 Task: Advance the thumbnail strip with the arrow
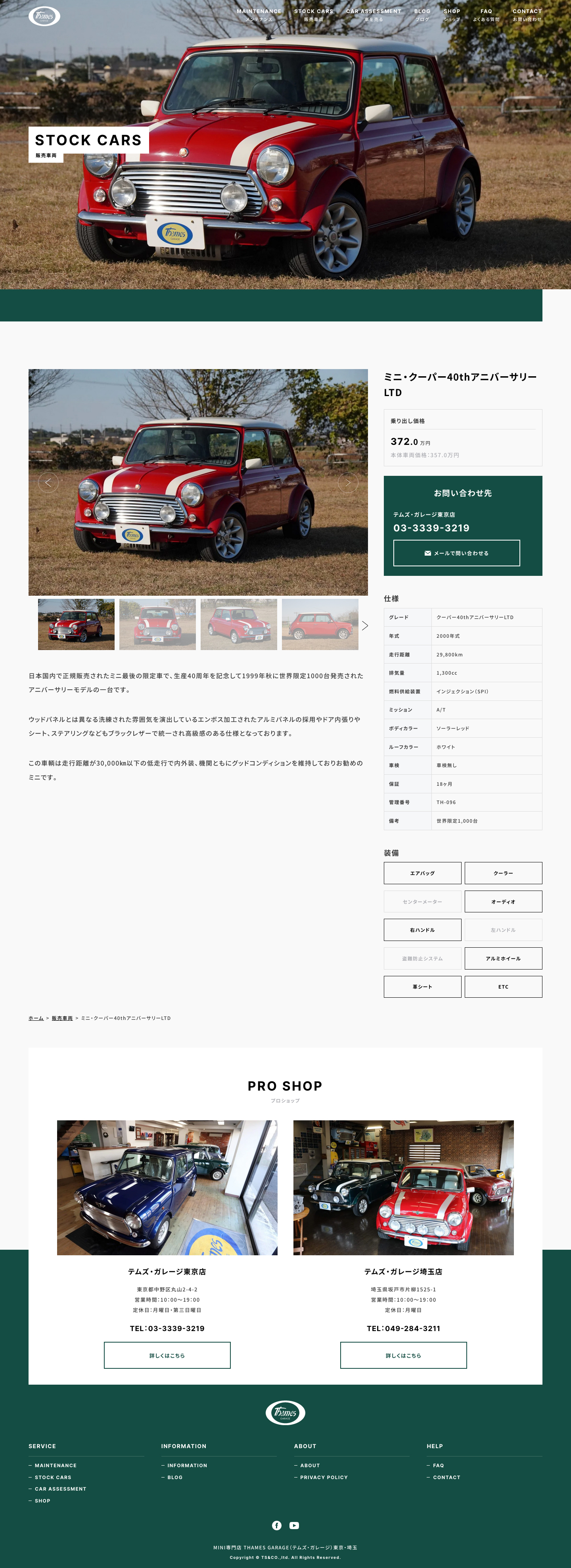point(365,625)
